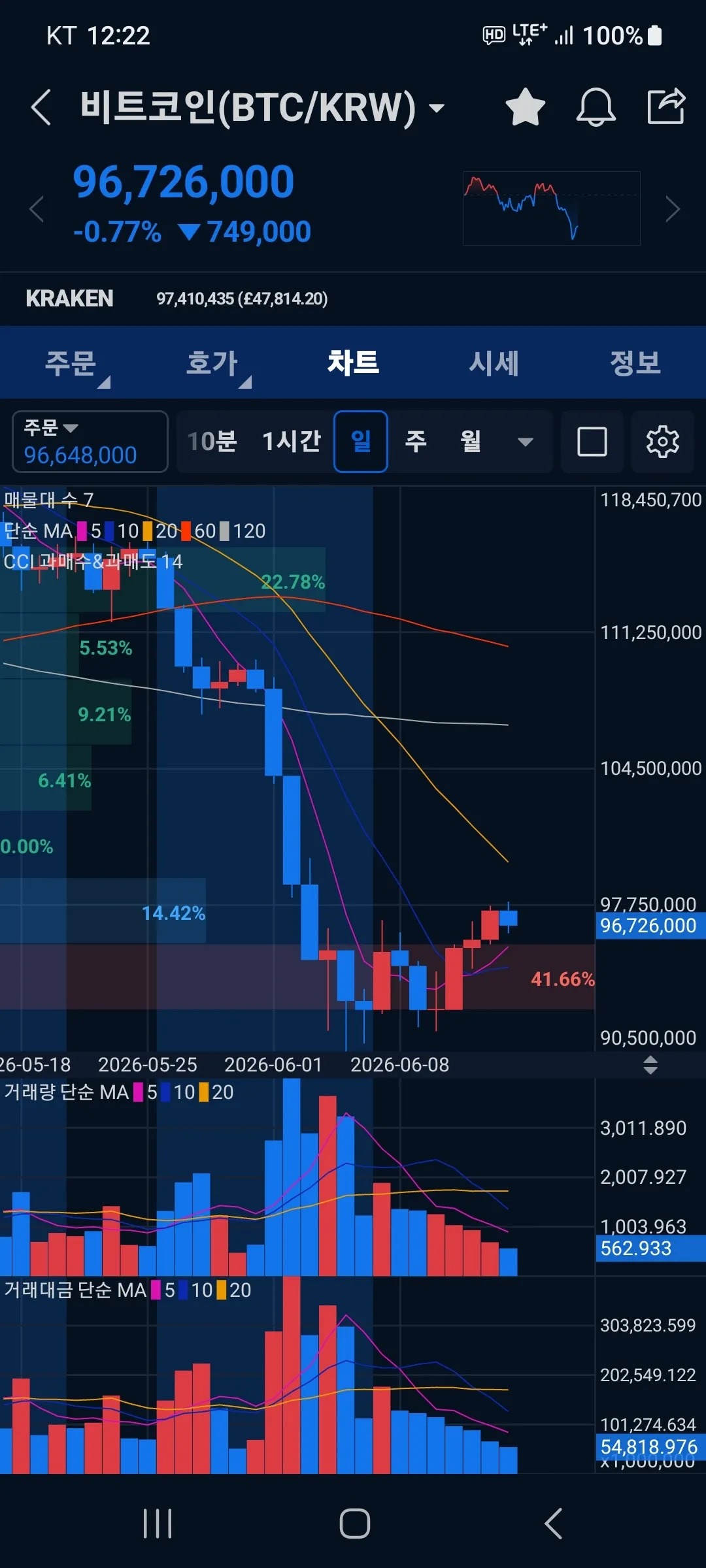The image size is (706, 1568).
Task: Switch to the 정보 tab
Action: pyautogui.click(x=635, y=363)
